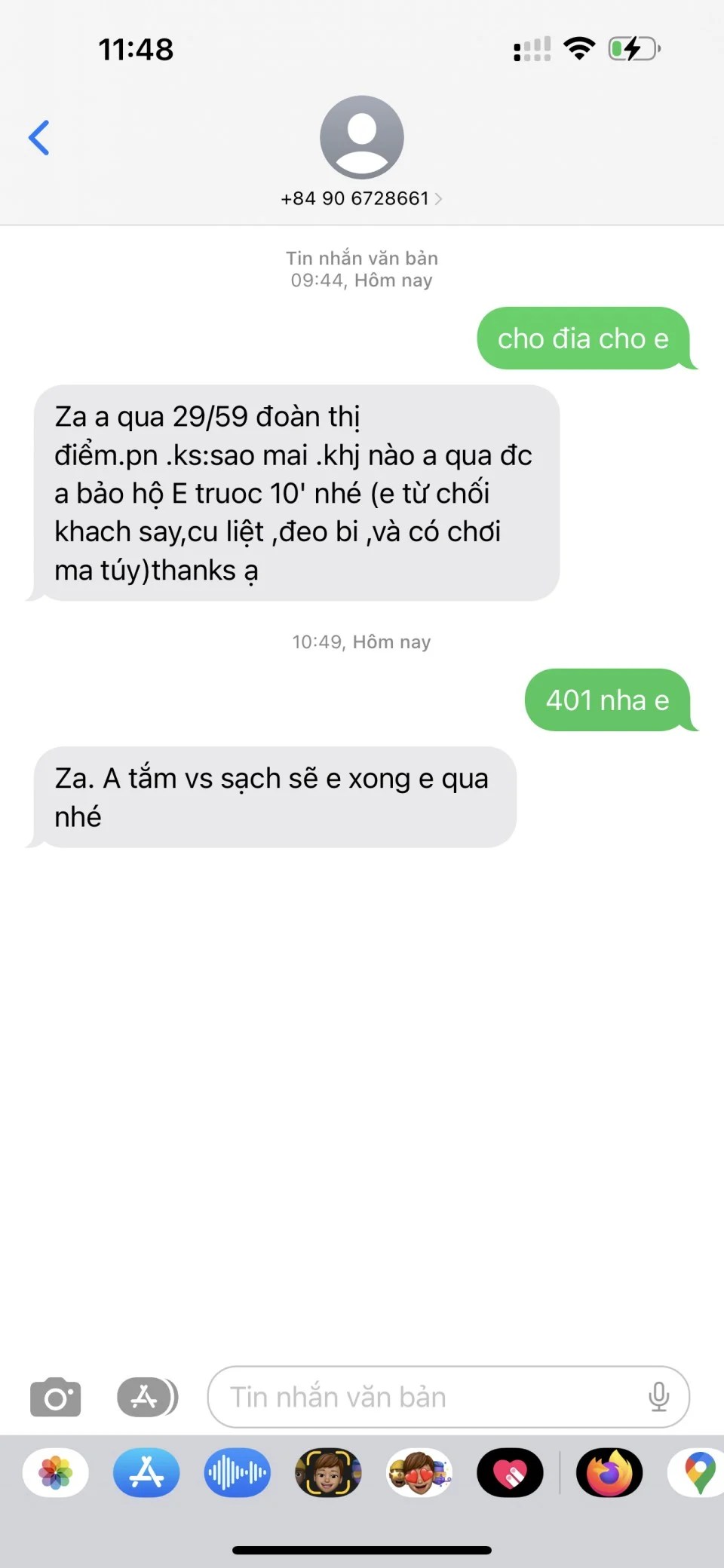Open the Photos app in iMessage bar
724x1568 pixels.
coord(56,1473)
